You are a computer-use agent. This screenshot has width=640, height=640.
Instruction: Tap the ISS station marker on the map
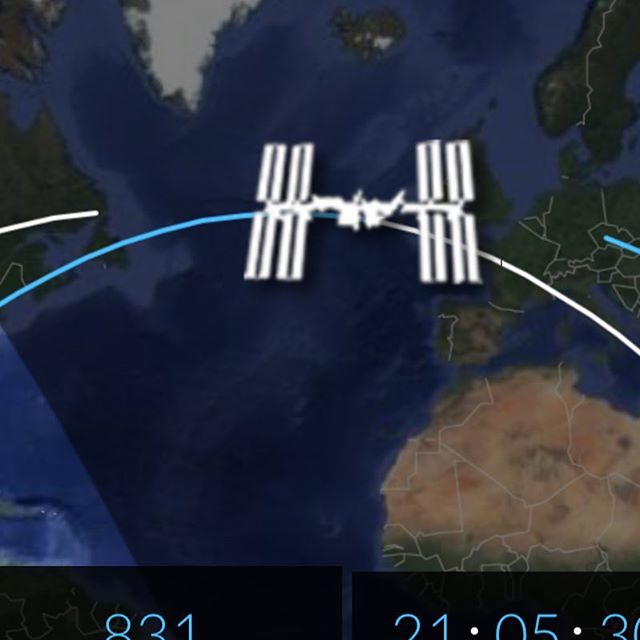[x=360, y=211]
